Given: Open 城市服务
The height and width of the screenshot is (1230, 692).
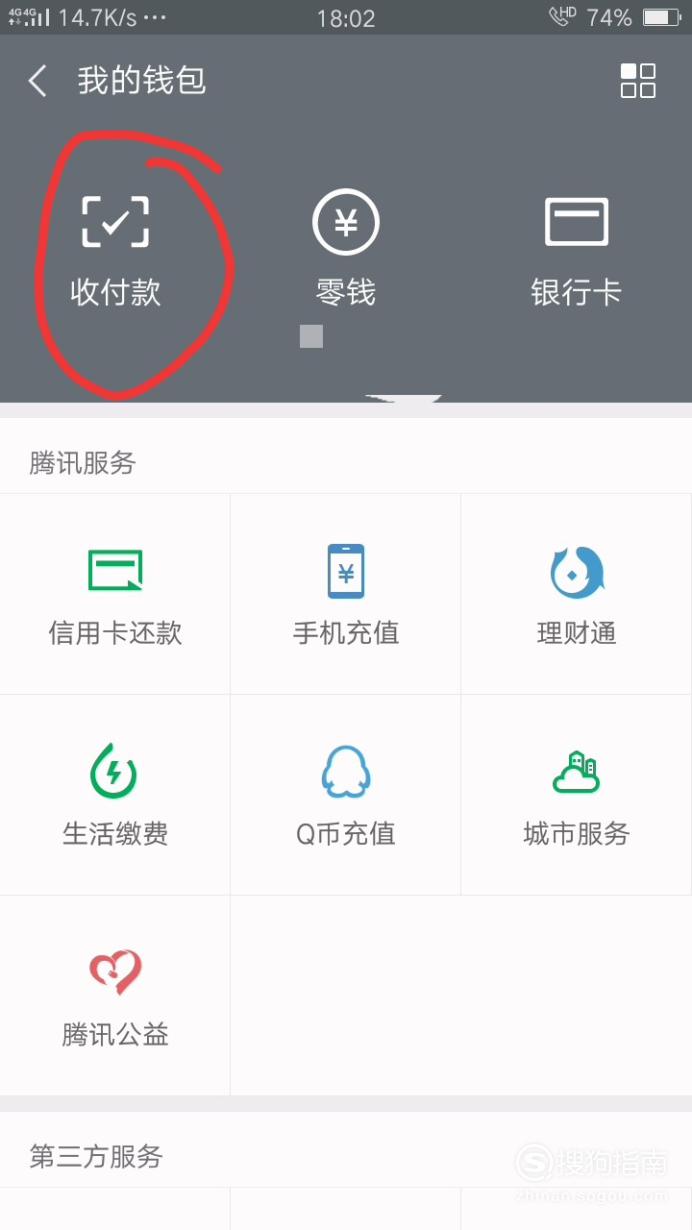Looking at the screenshot, I should click(x=576, y=795).
